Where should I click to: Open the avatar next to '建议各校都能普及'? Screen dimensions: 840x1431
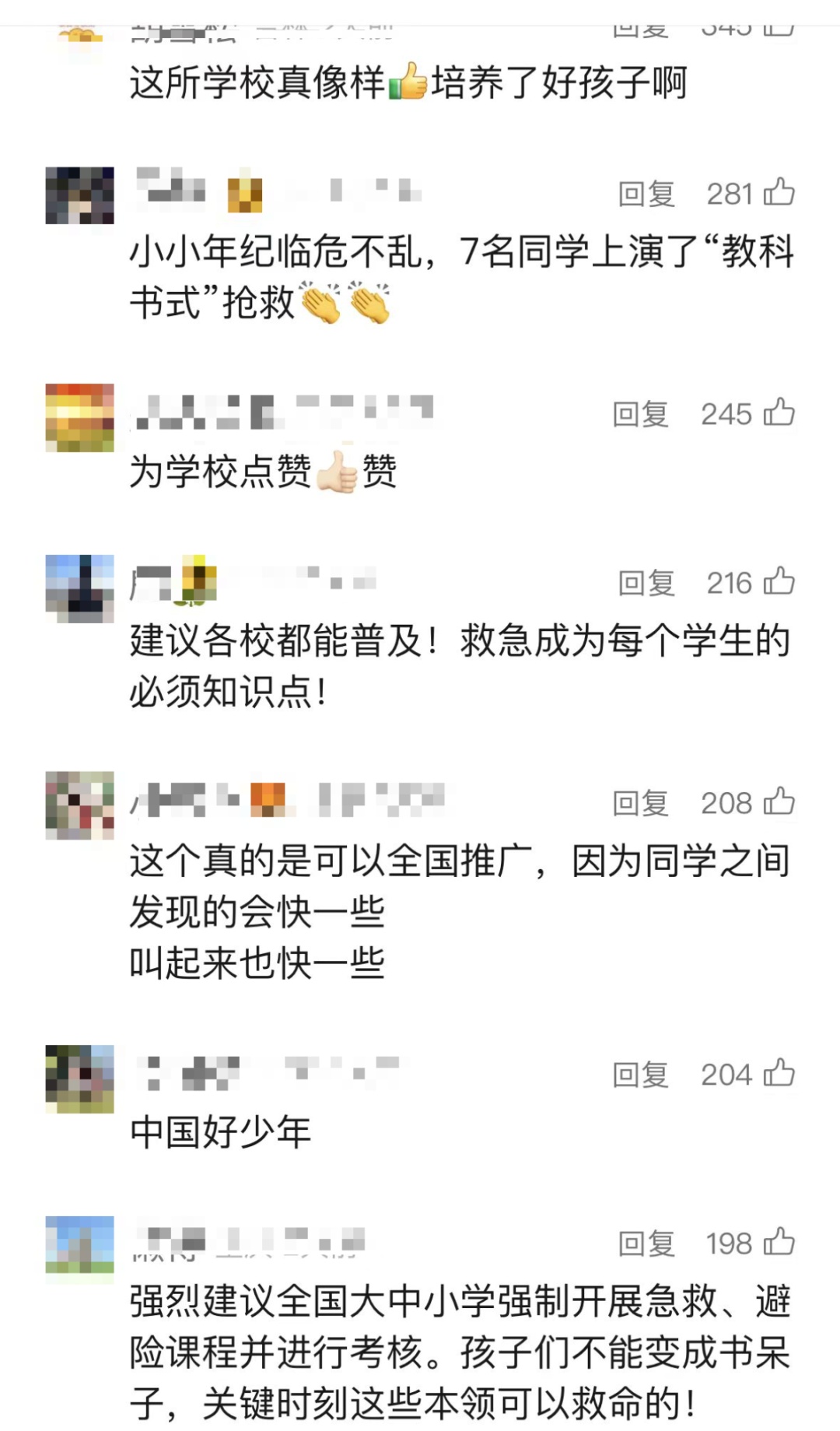click(78, 582)
